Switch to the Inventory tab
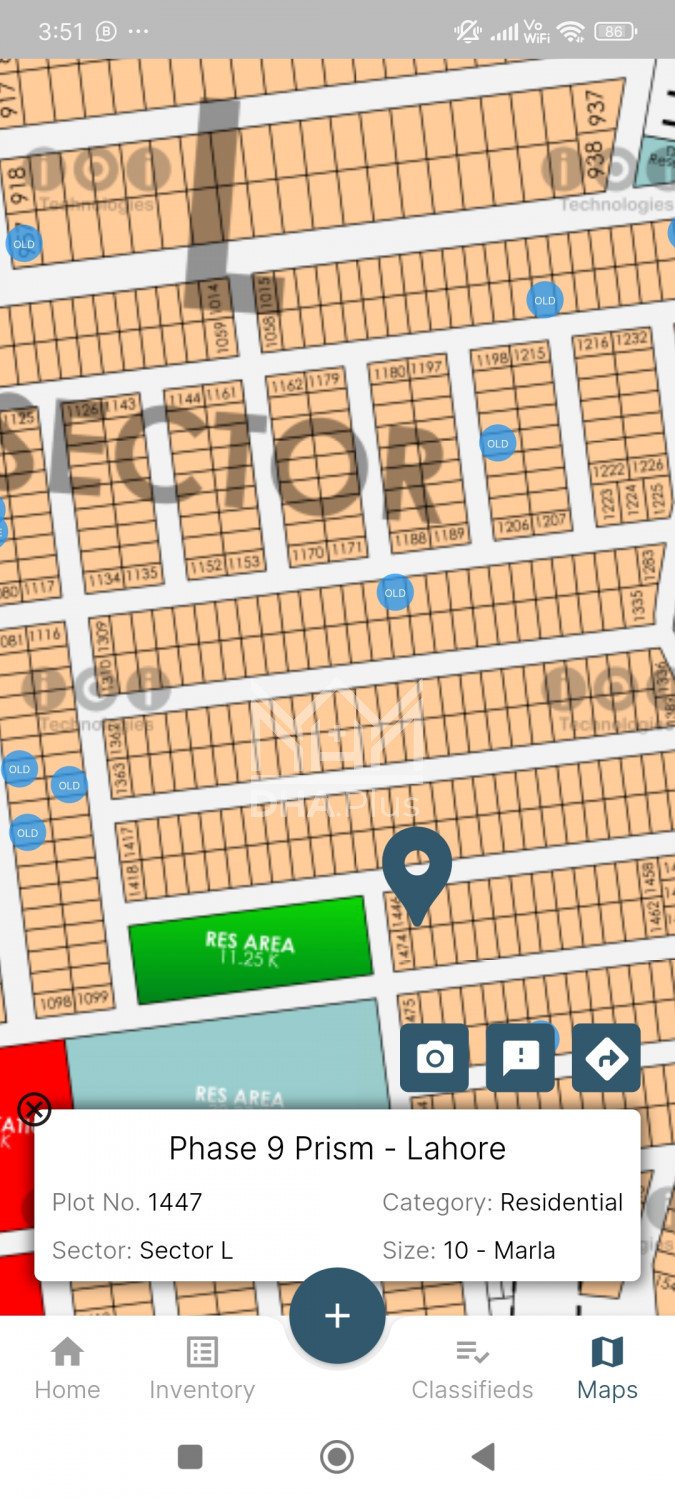This screenshot has width=675, height=1500. [202, 1369]
